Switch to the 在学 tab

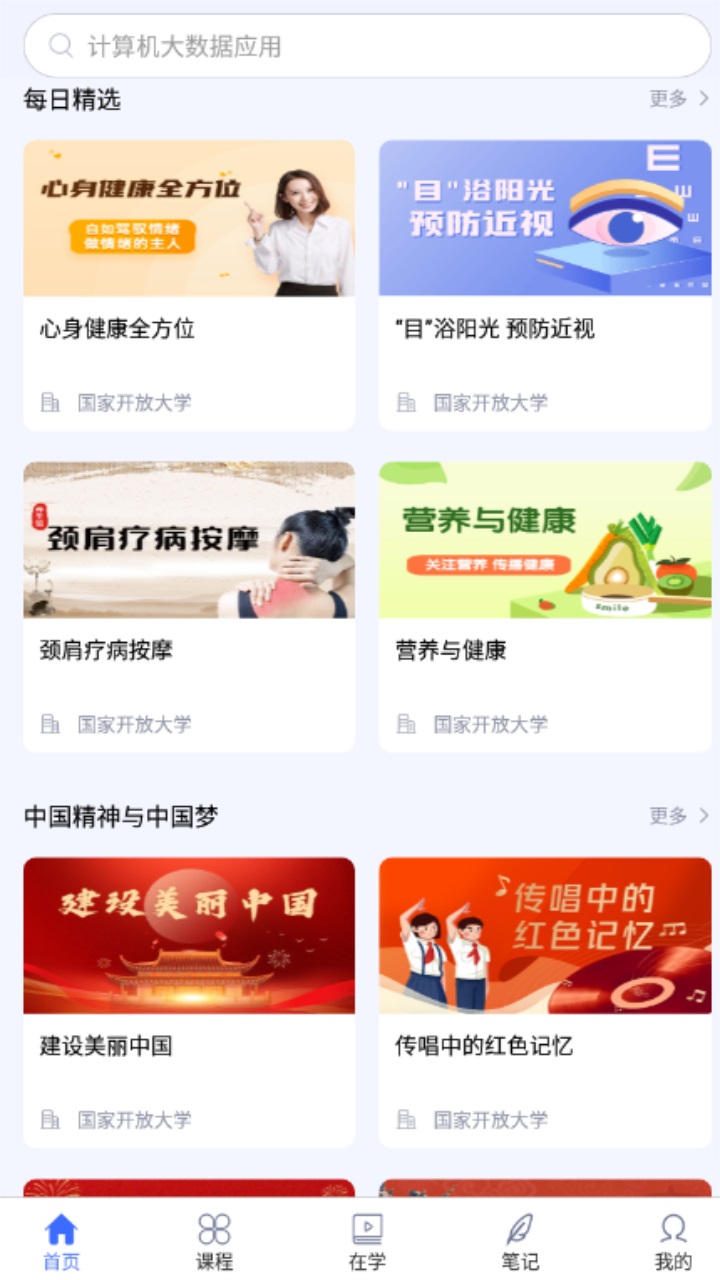point(367,1242)
